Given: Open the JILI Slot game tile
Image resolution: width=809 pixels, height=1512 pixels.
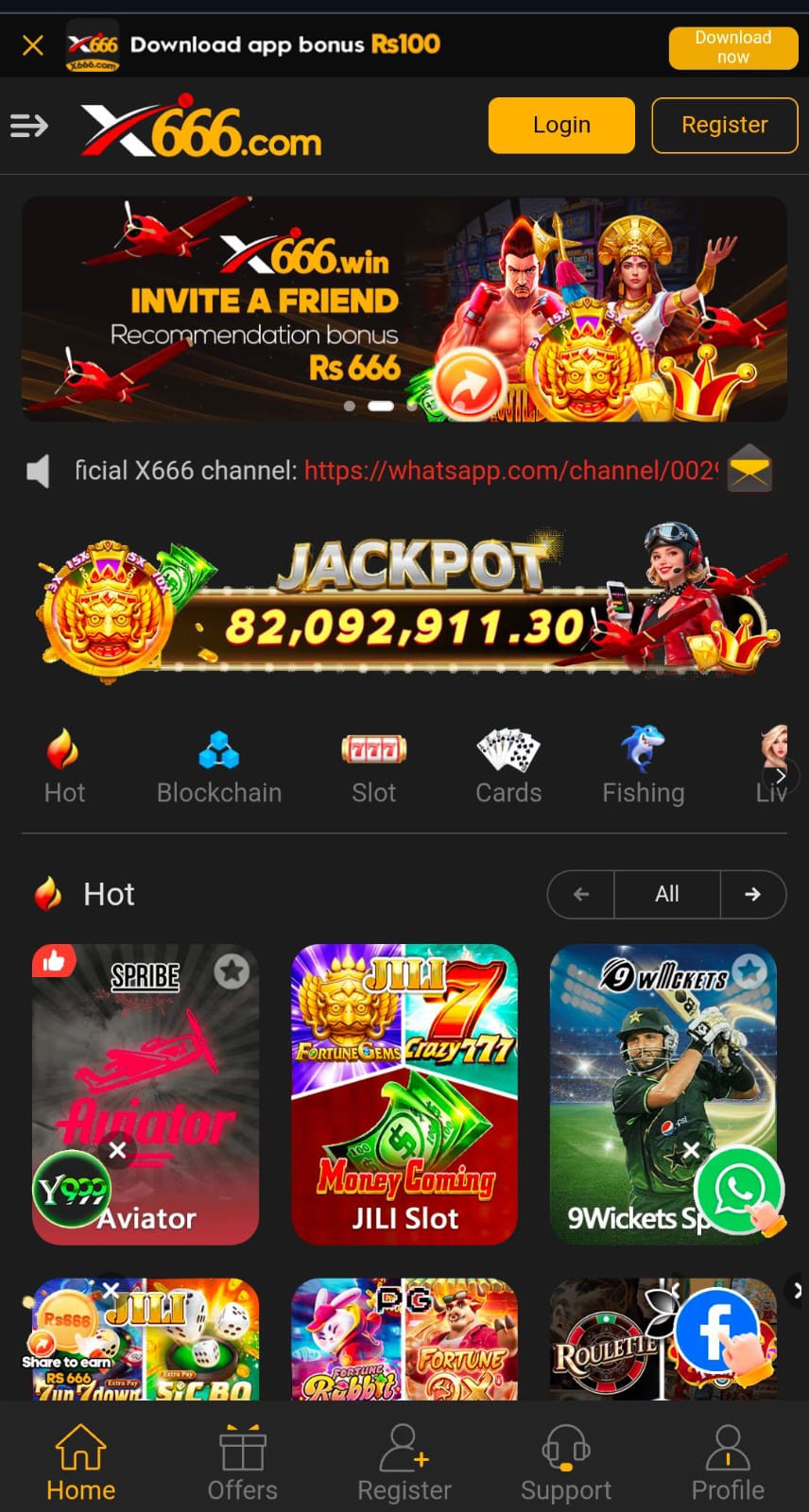Looking at the screenshot, I should 404,1094.
